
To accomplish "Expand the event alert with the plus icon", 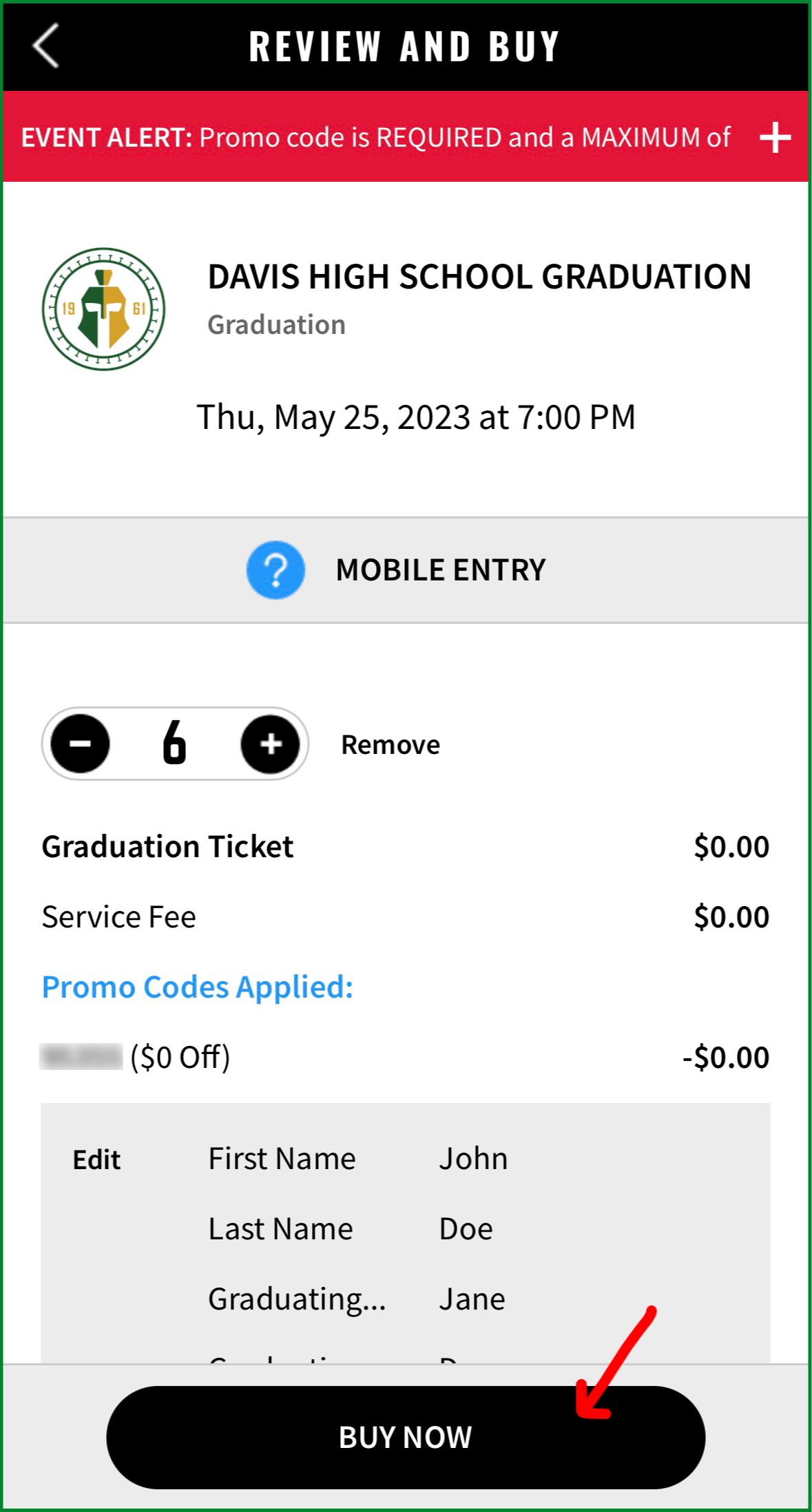I will [x=774, y=138].
